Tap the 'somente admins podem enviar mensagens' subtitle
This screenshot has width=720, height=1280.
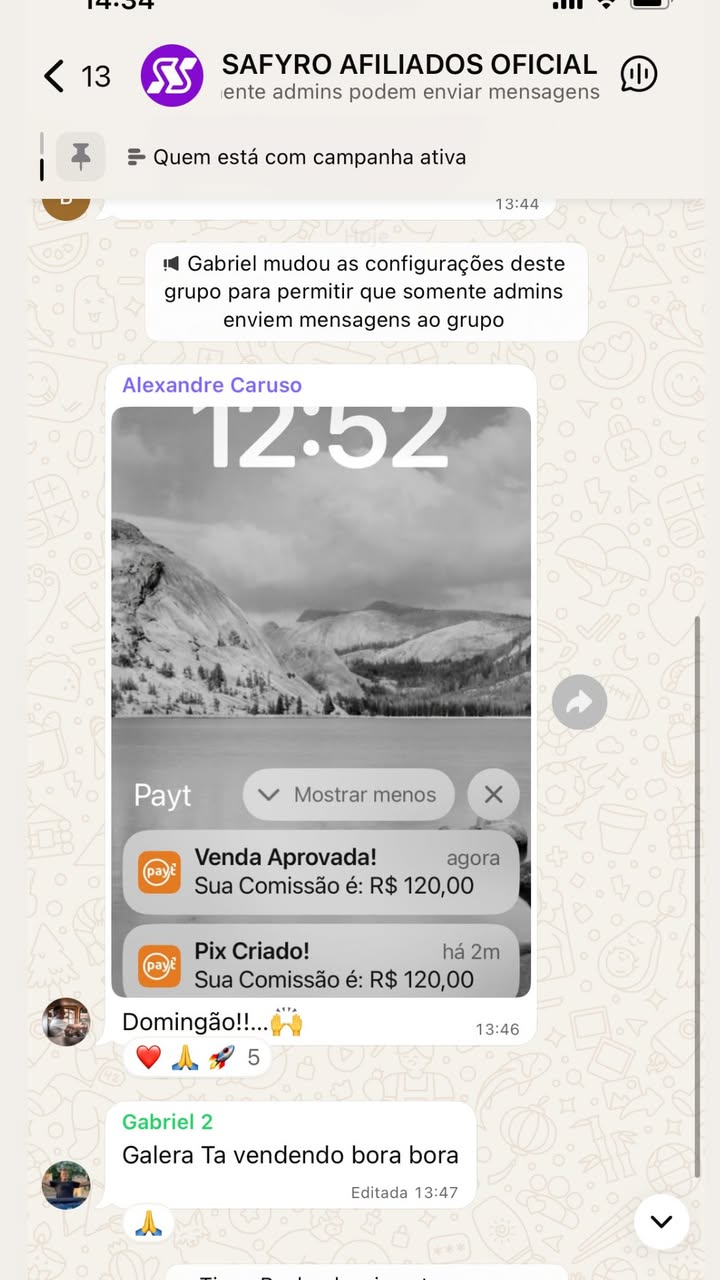tap(410, 92)
